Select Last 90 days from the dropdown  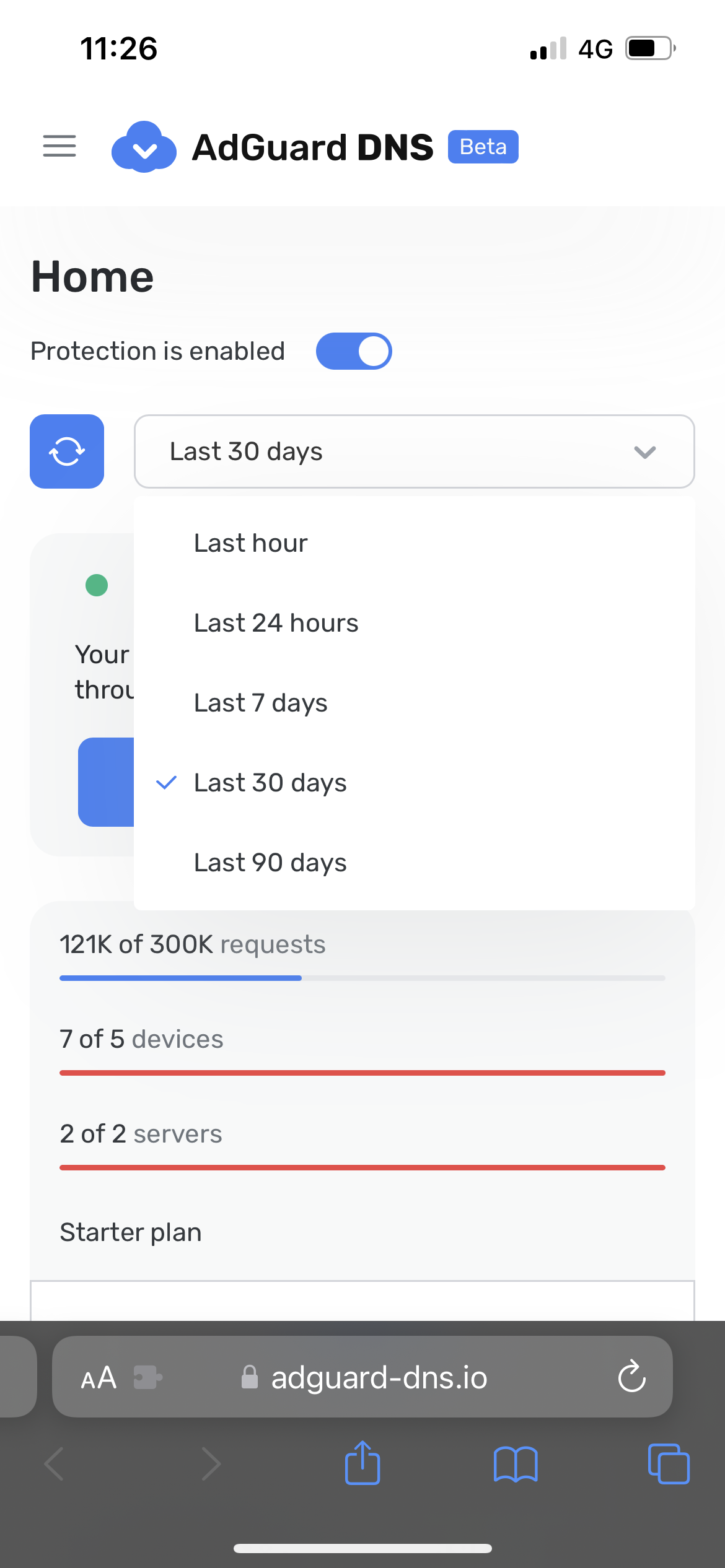click(x=270, y=862)
